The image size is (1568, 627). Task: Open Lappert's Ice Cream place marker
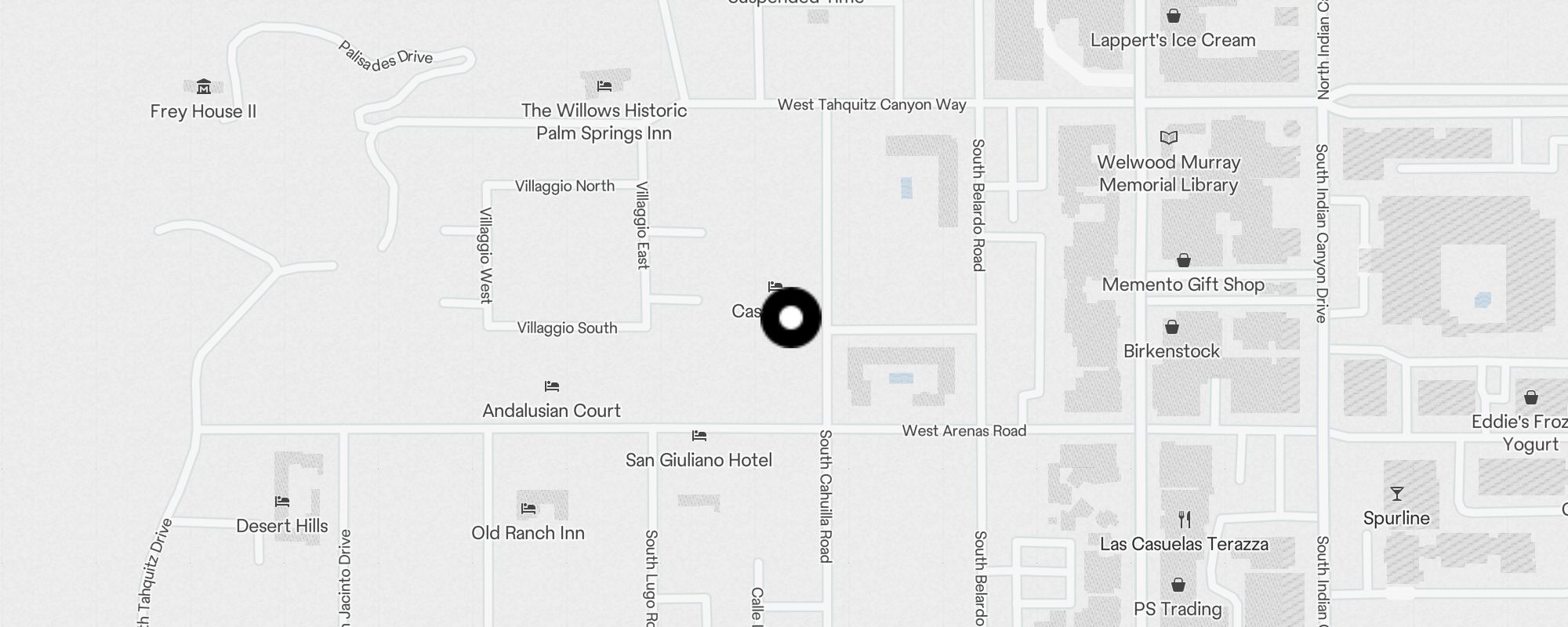tap(1174, 16)
